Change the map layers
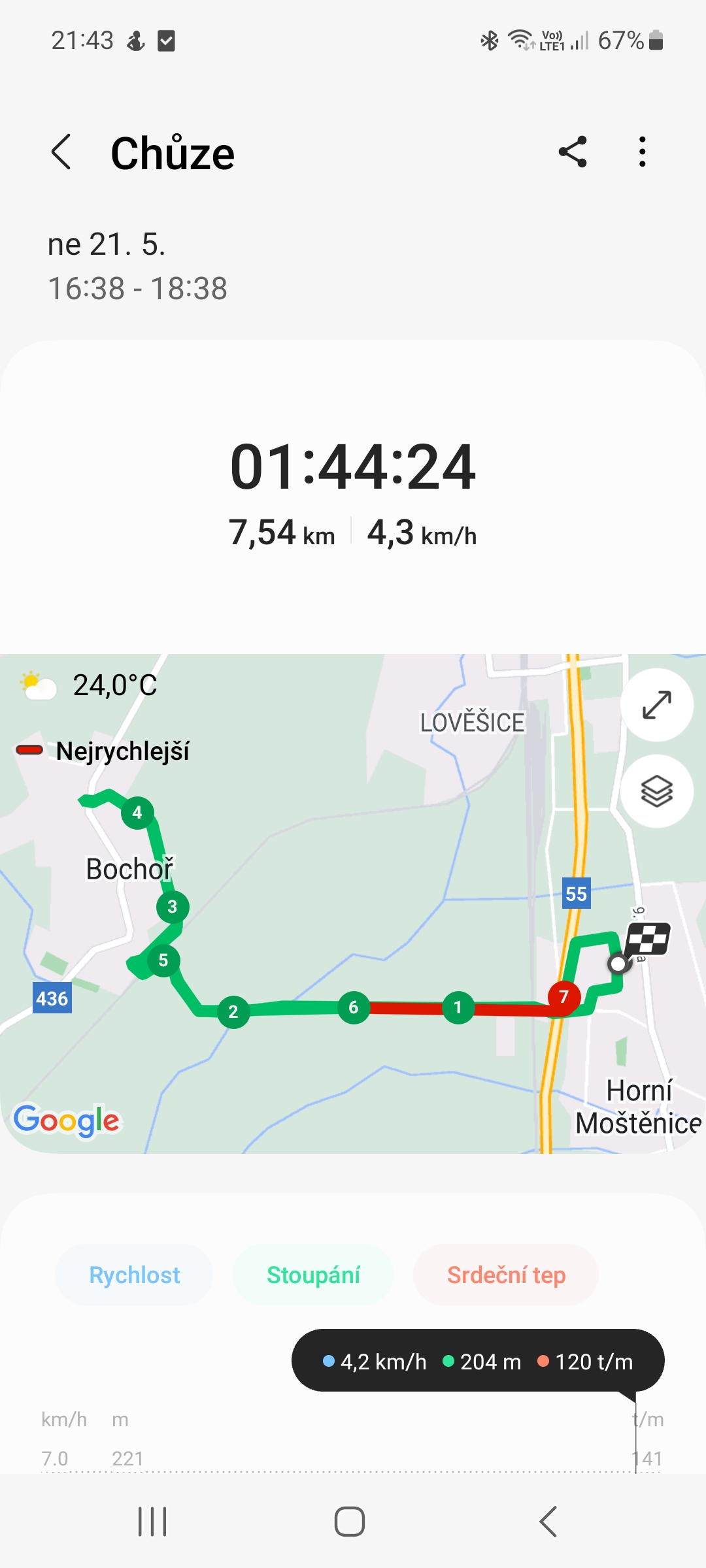The width and height of the screenshot is (706, 1568). tap(656, 791)
